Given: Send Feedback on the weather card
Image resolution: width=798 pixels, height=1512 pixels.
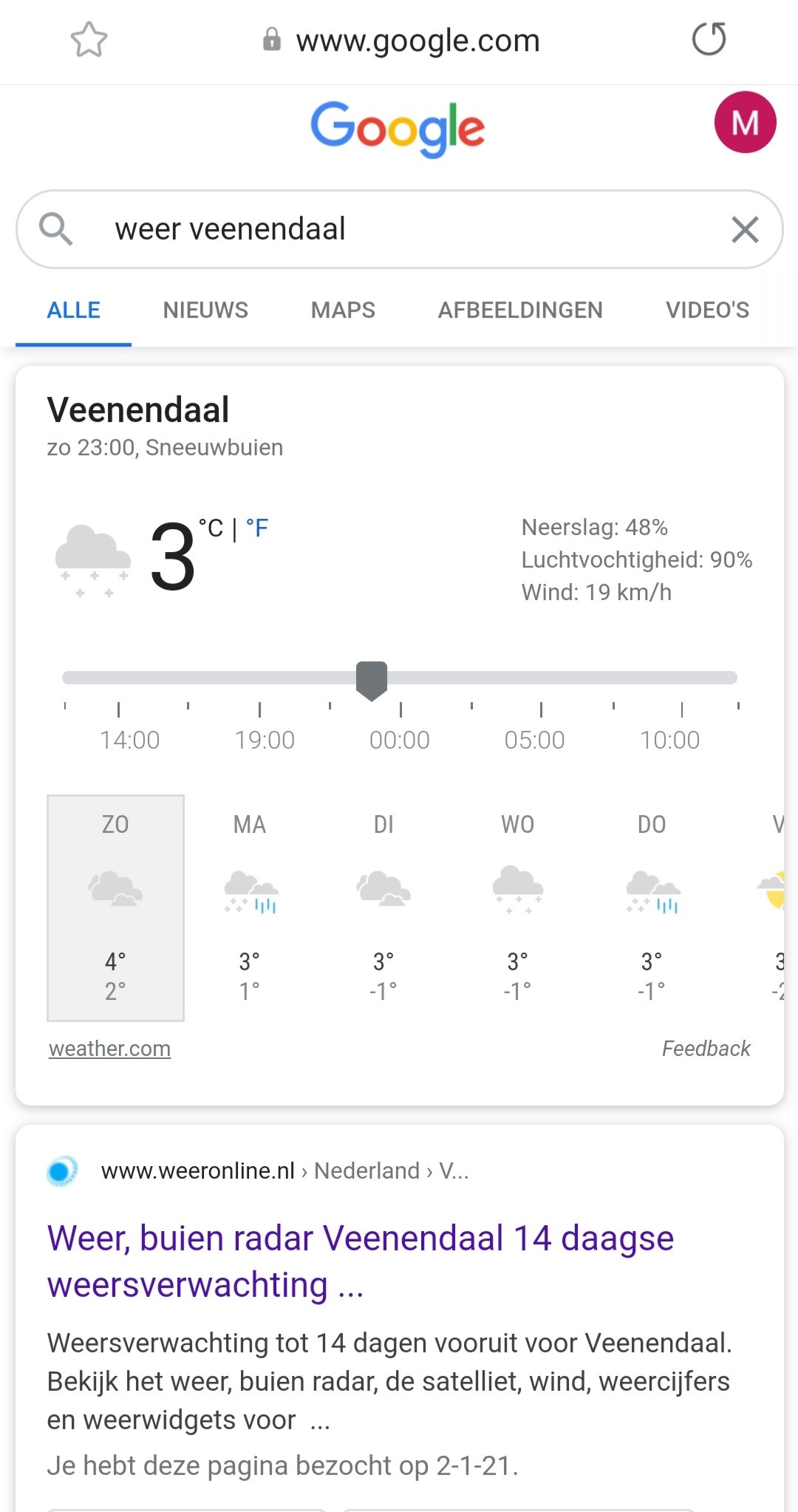Looking at the screenshot, I should tap(706, 1049).
